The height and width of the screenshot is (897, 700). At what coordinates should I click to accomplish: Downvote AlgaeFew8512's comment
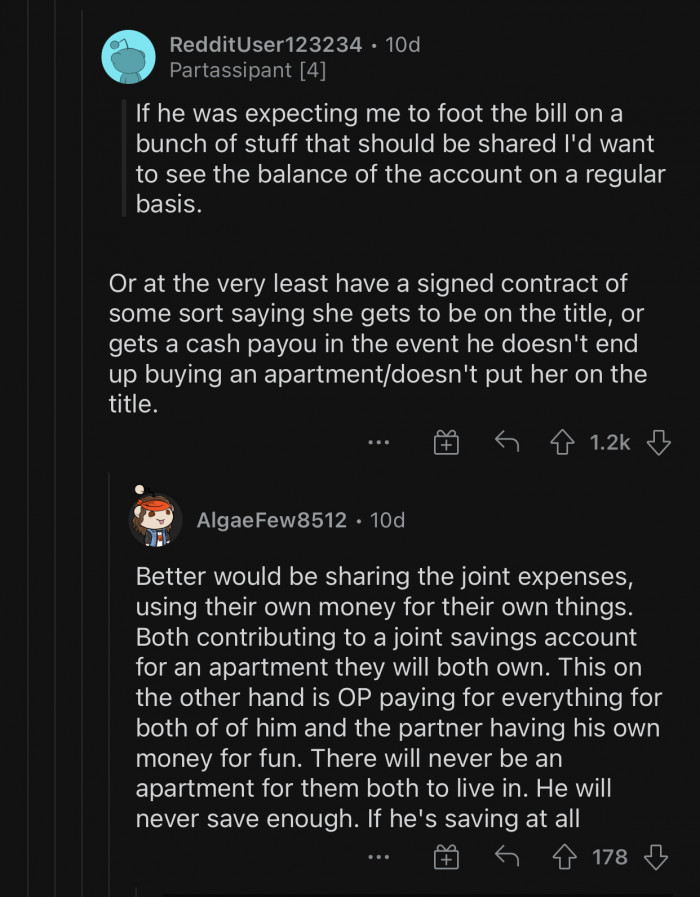coord(657,857)
